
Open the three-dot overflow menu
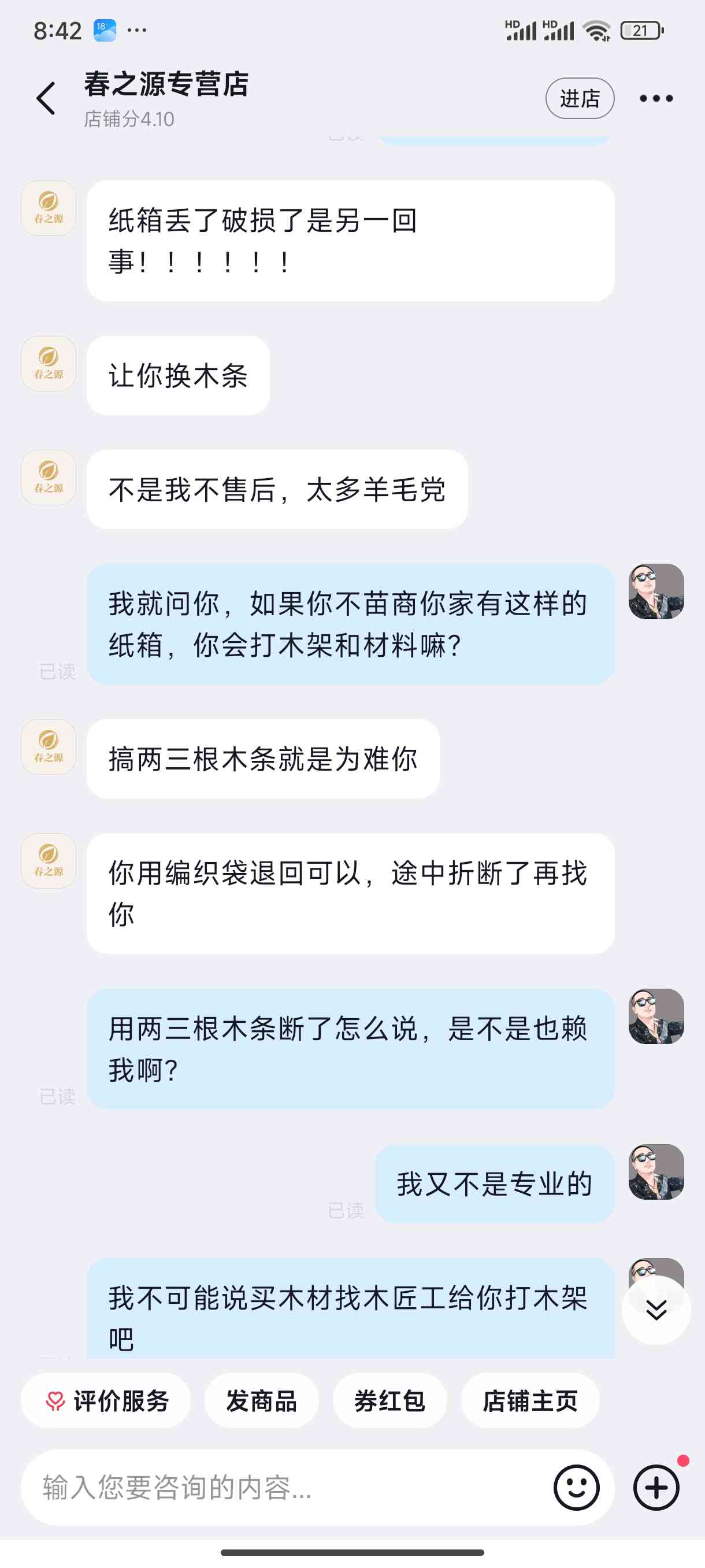656,99
